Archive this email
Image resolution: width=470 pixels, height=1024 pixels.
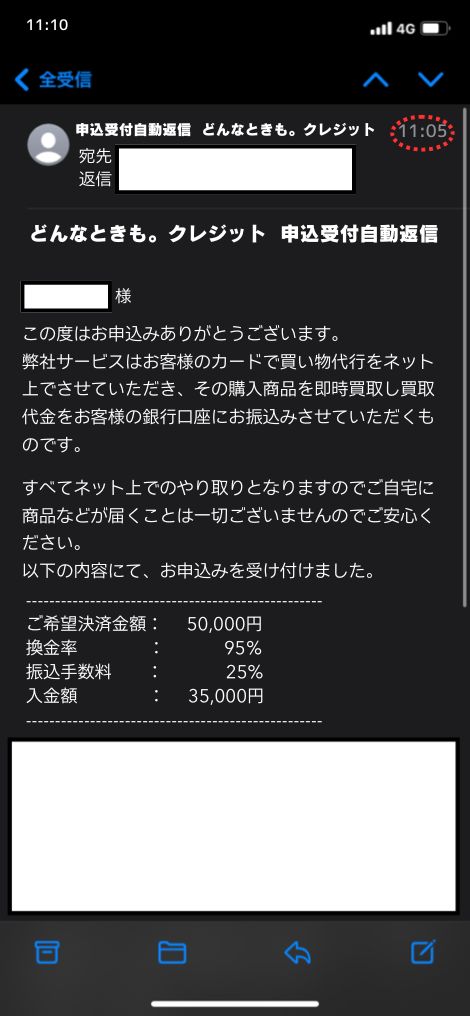click(x=46, y=953)
